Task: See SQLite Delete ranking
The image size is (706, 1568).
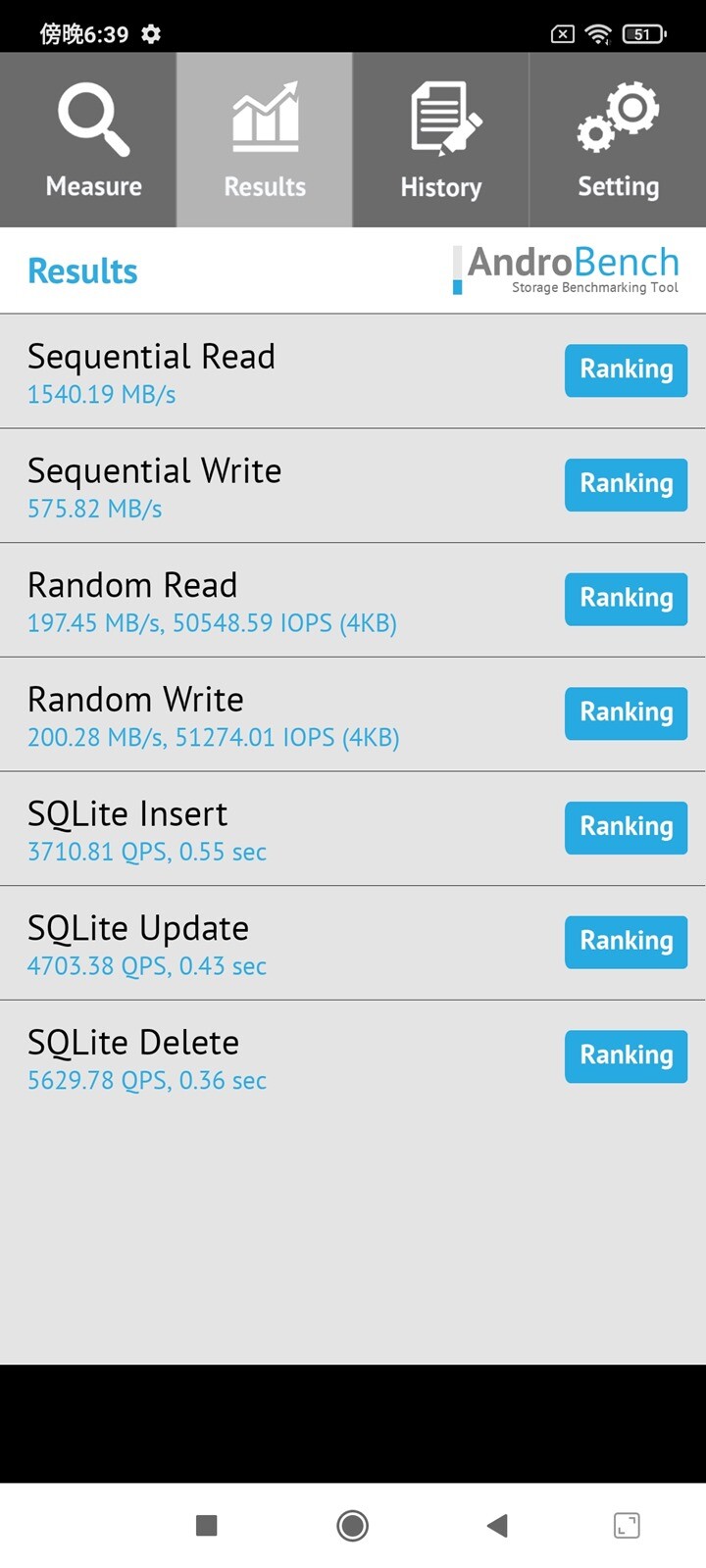Action: coord(626,1056)
